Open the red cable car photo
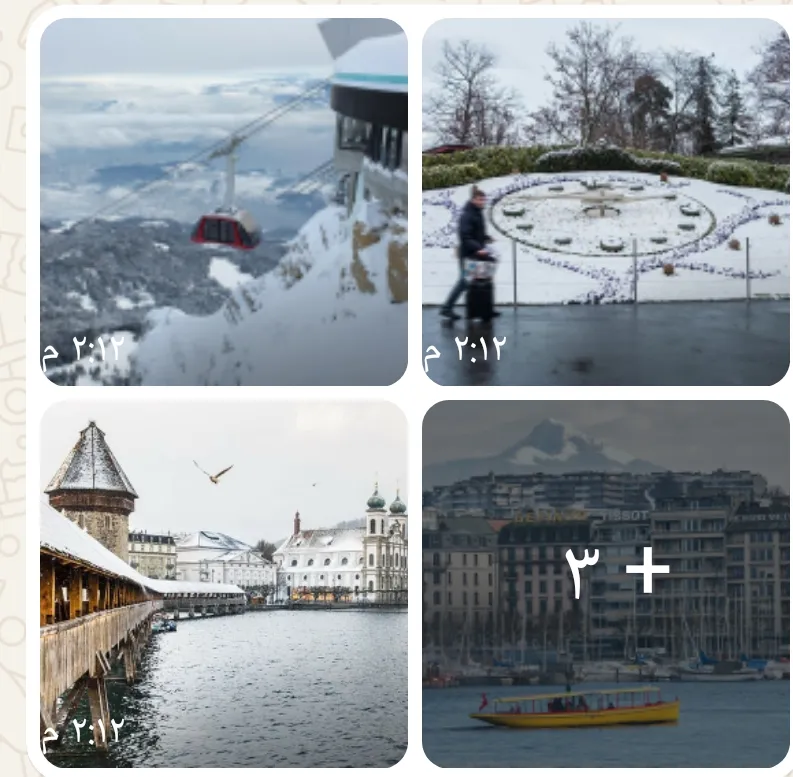This screenshot has height=777, width=793. [223, 201]
